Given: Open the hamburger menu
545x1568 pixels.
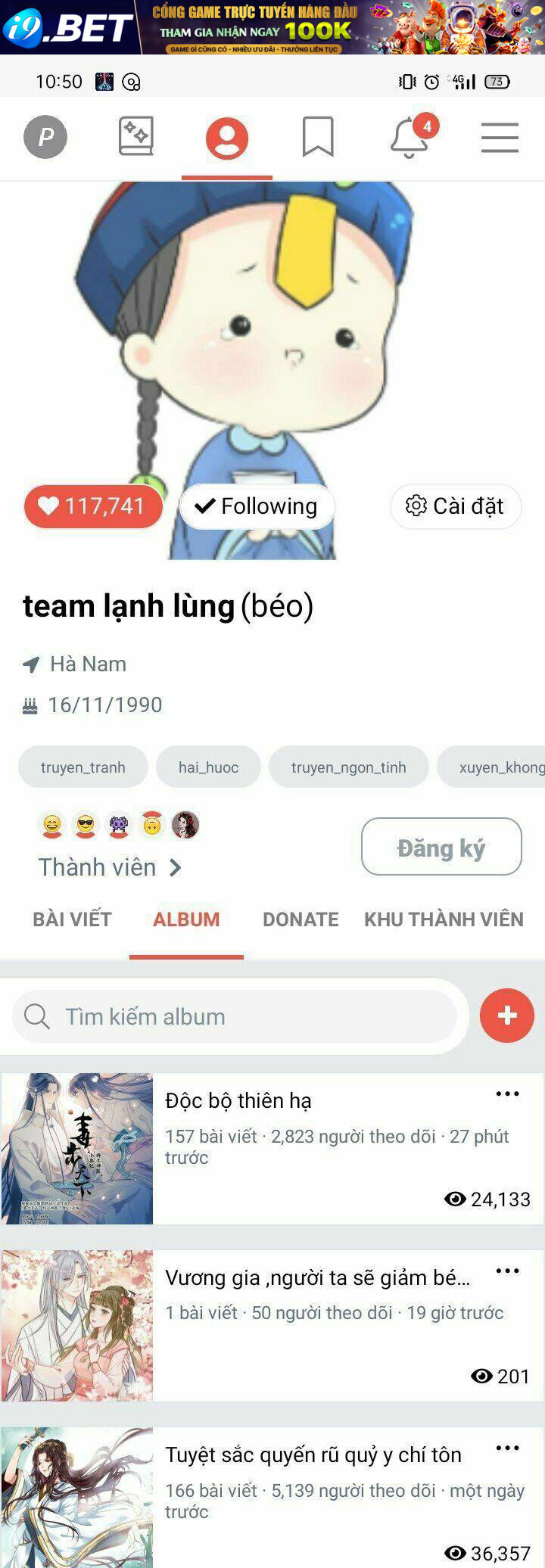Looking at the screenshot, I should 500,138.
